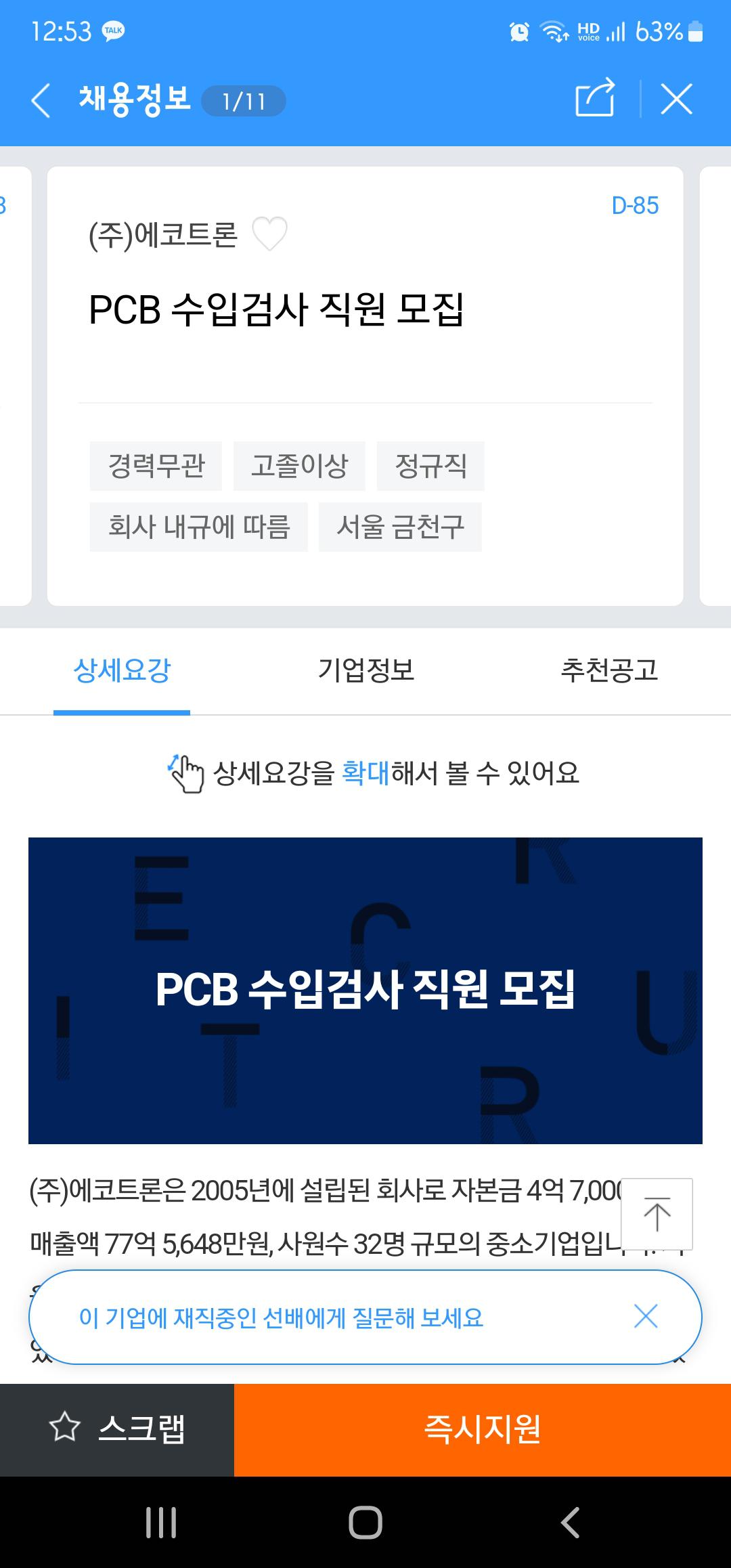Open the PCB 수입검사 직원 모집 detail image
The height and width of the screenshot is (1568, 731).
click(365, 990)
